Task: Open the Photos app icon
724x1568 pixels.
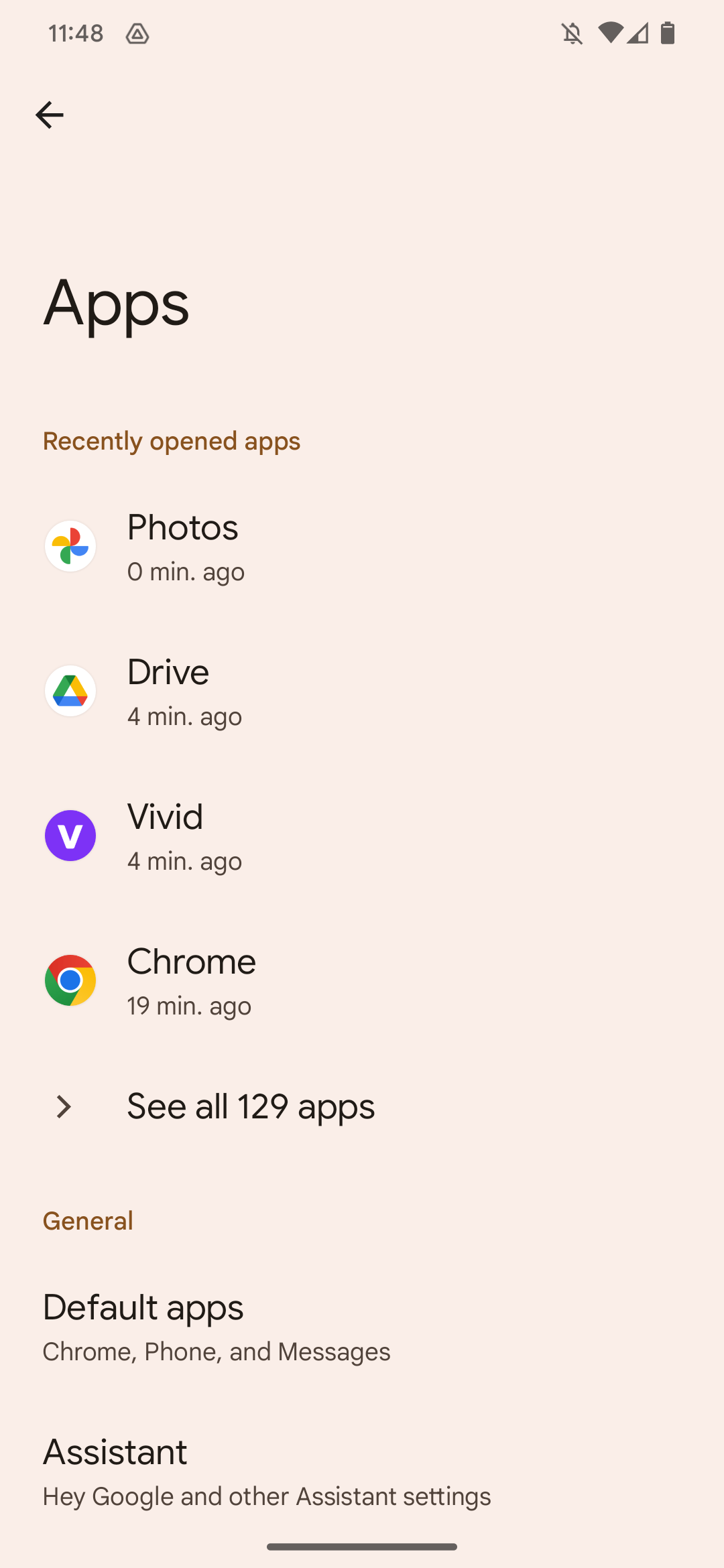Action: [70, 545]
